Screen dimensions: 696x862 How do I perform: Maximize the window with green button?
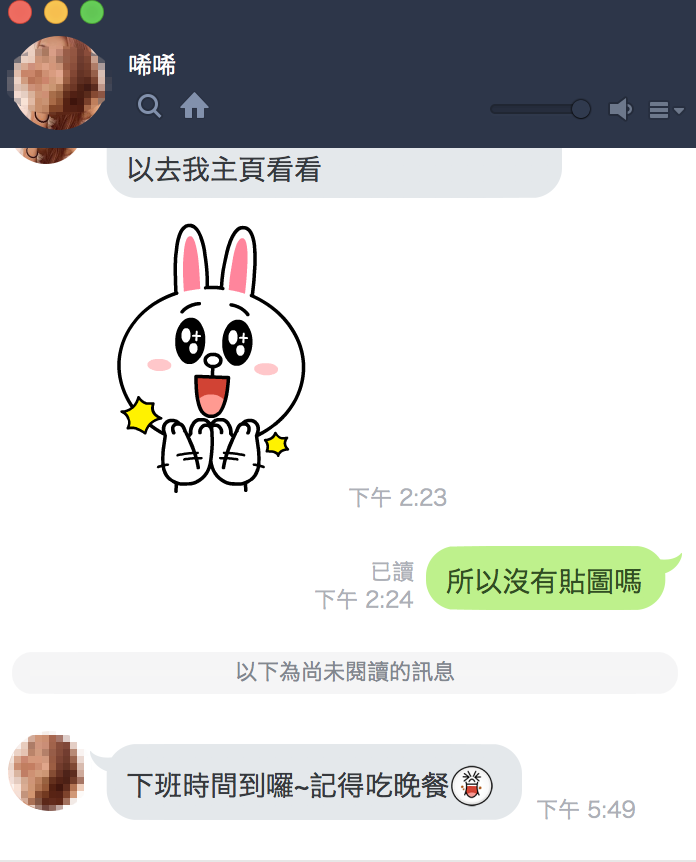coord(92,13)
